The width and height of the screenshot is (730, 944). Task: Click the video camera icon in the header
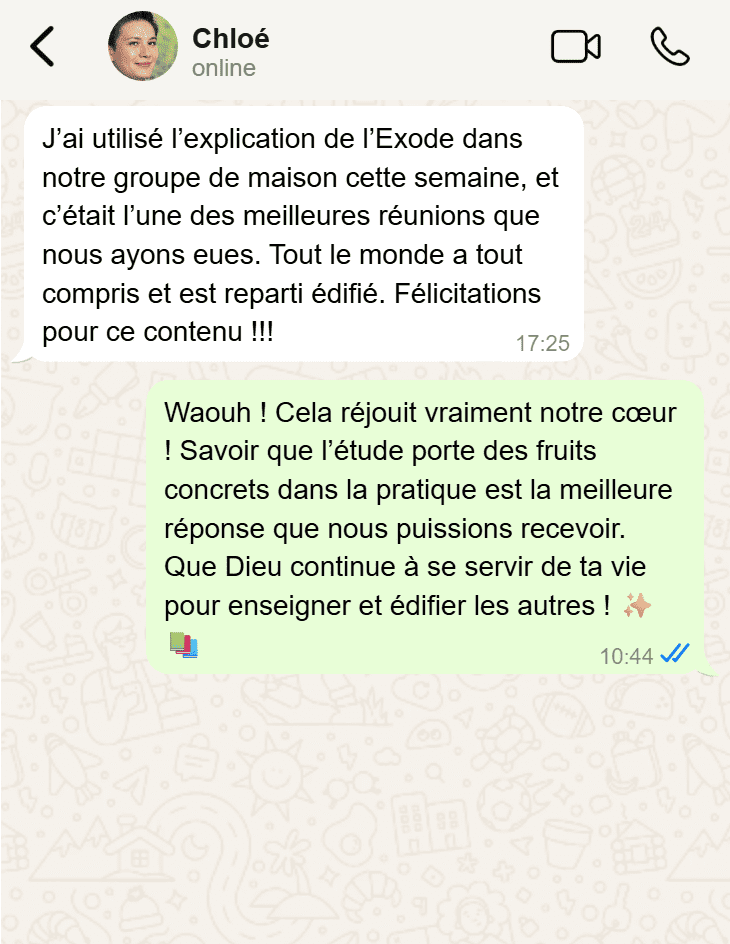click(575, 46)
